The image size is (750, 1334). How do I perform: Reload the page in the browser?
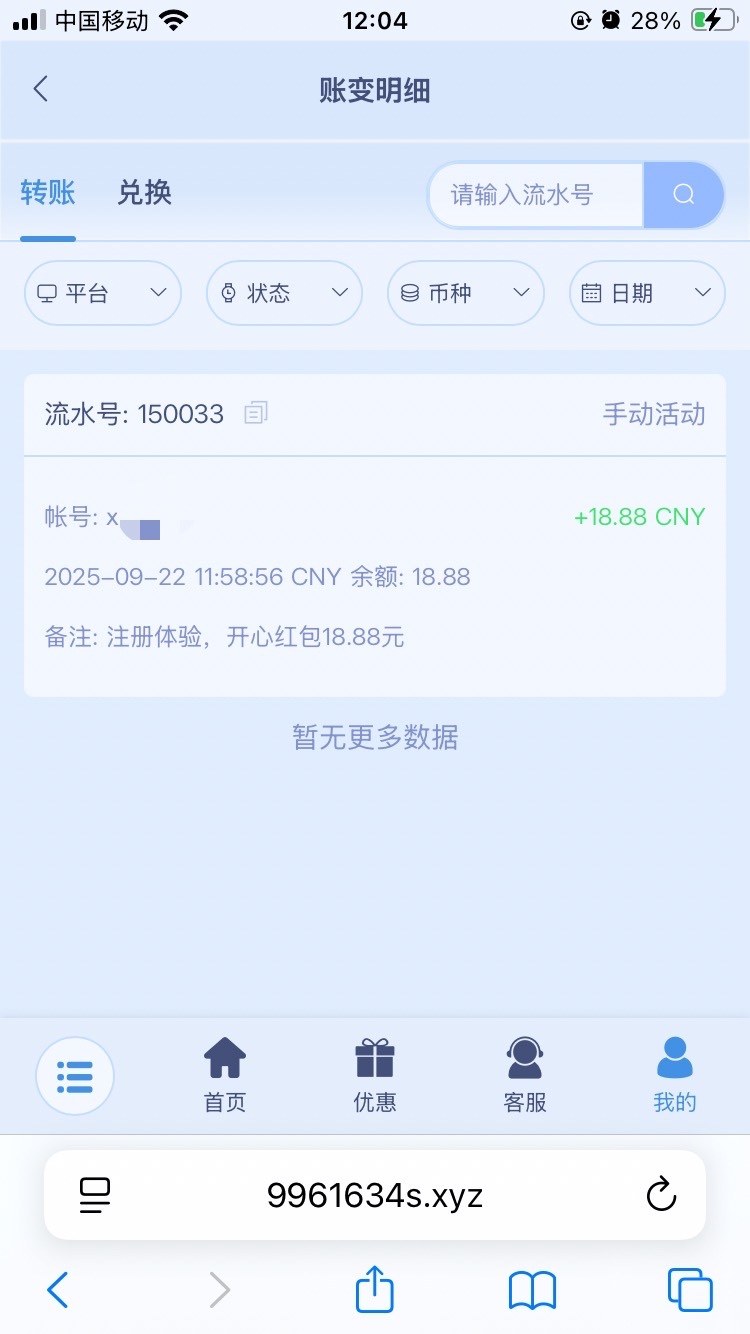(661, 1194)
